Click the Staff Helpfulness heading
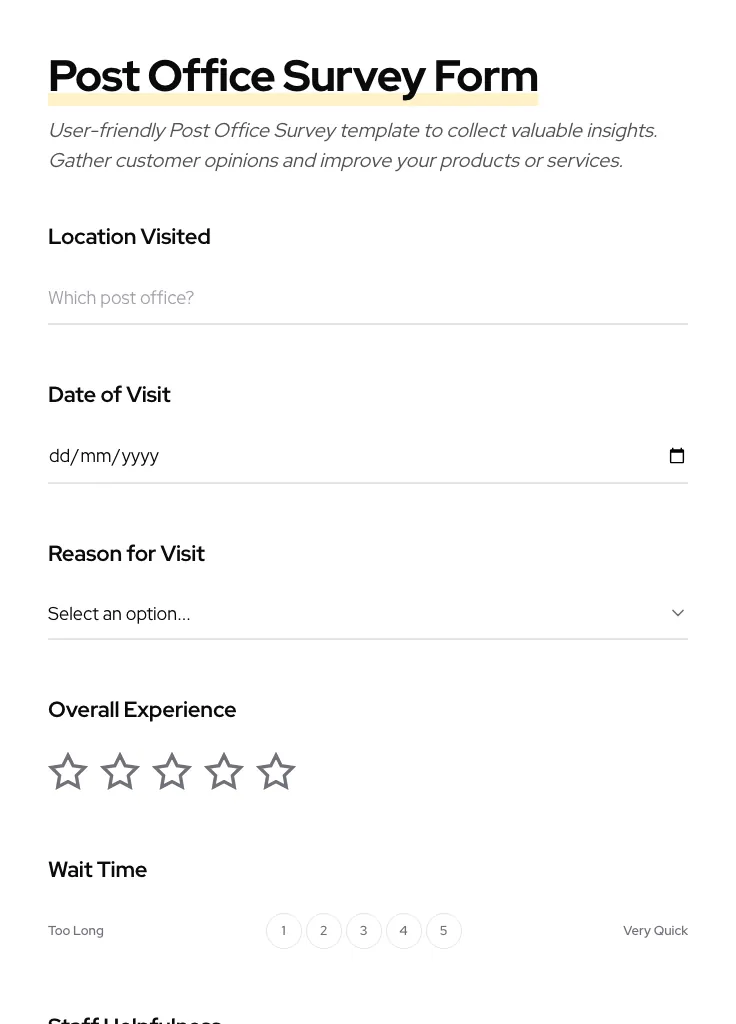Image resolution: width=736 pixels, height=1024 pixels. [x=135, y=1018]
